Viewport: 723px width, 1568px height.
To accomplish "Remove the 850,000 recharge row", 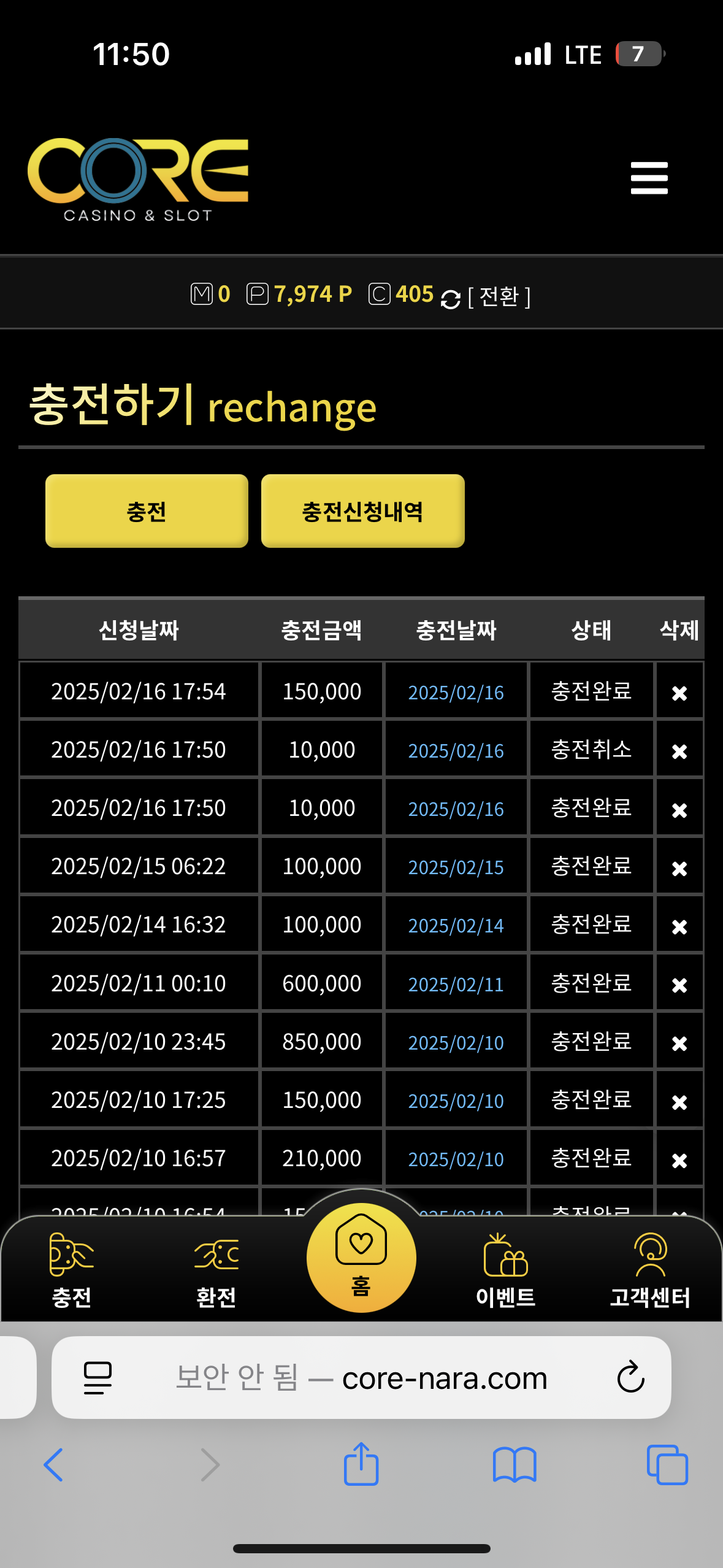I will pyautogui.click(x=679, y=1043).
